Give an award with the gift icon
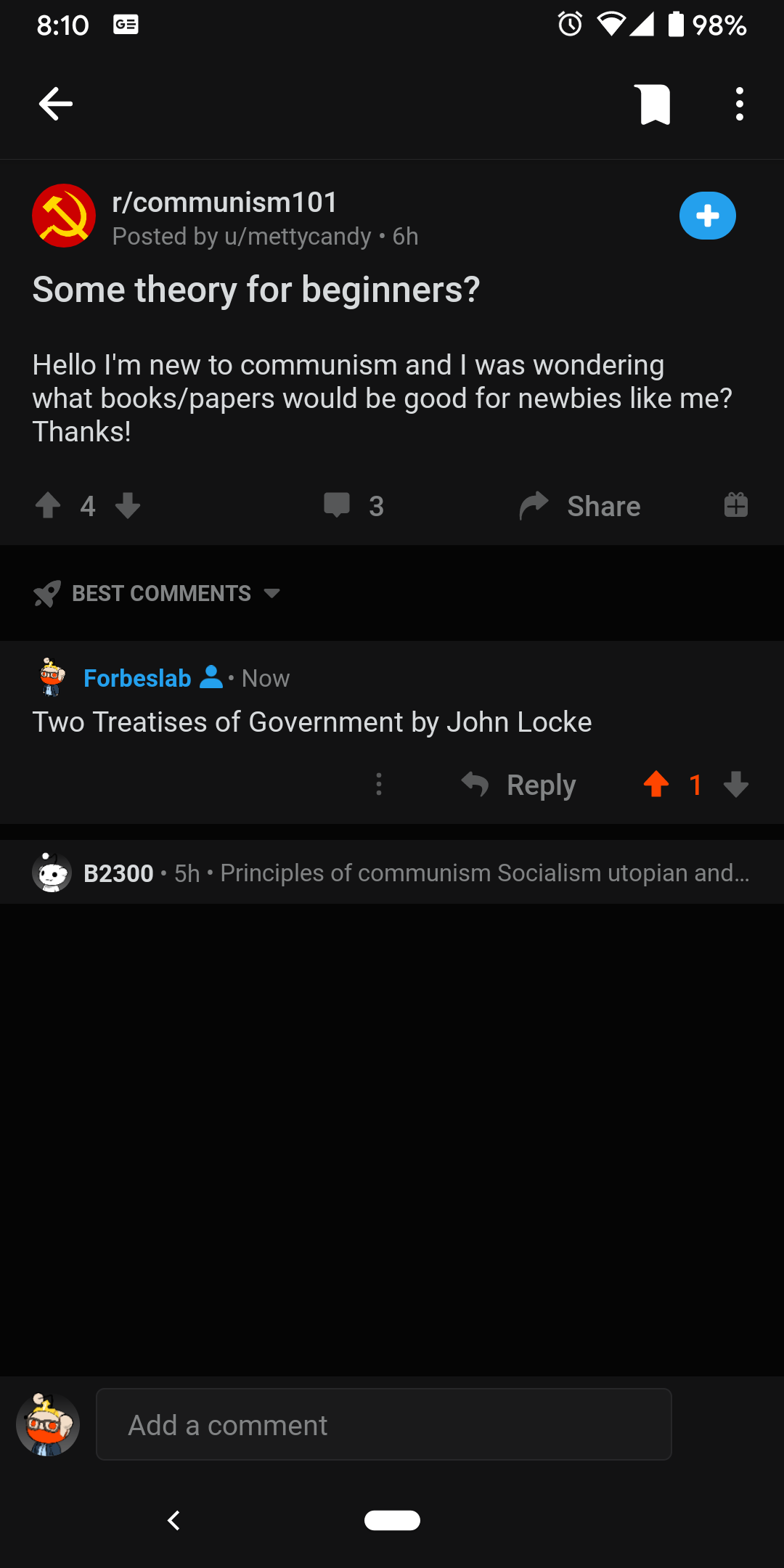The width and height of the screenshot is (784, 1568). pos(735,505)
